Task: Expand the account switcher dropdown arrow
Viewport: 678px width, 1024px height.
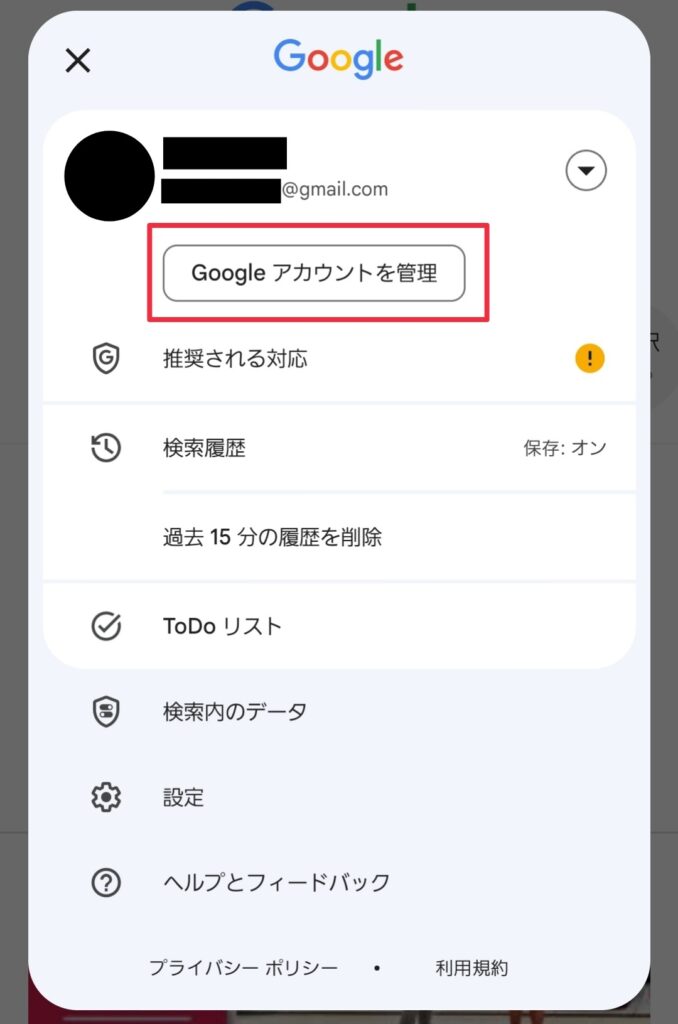Action: [586, 172]
